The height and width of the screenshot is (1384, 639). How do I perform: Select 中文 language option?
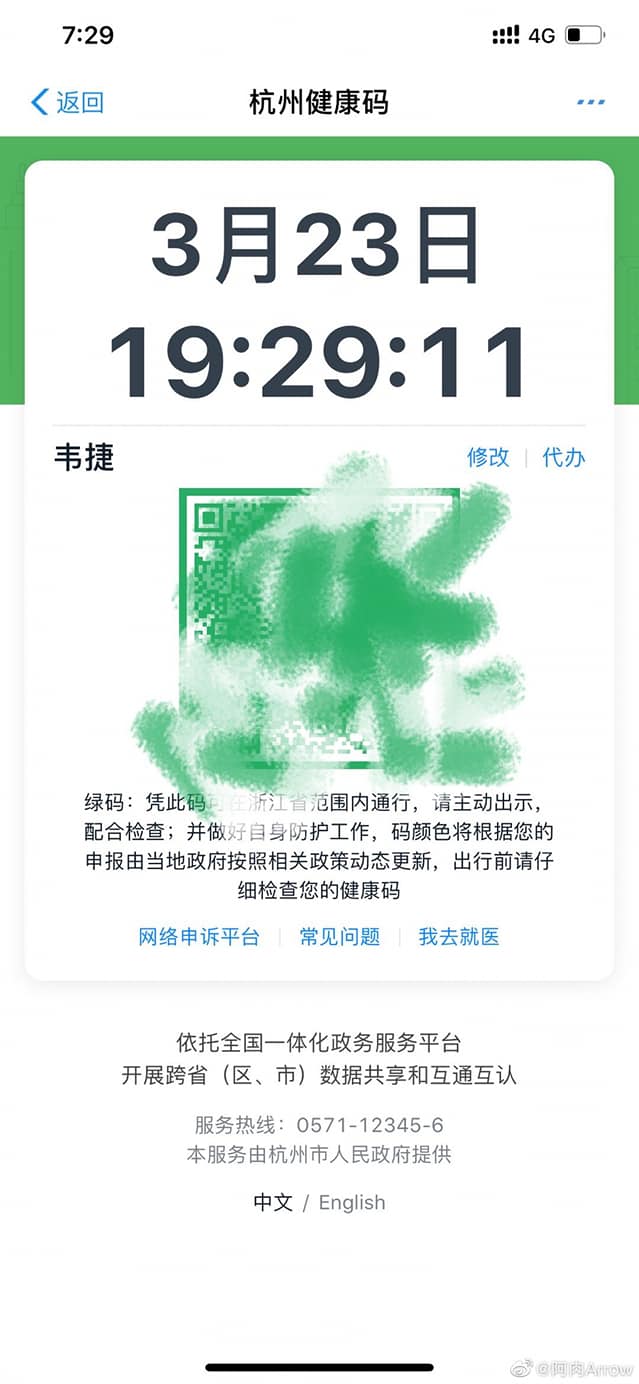pos(273,1202)
